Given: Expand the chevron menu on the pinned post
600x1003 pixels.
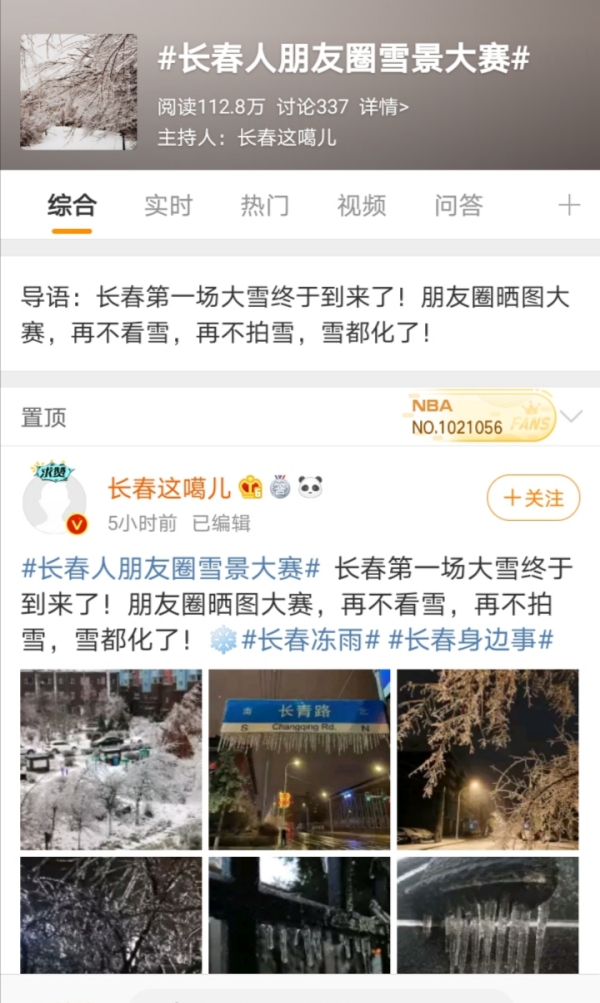Looking at the screenshot, I should click(x=571, y=417).
